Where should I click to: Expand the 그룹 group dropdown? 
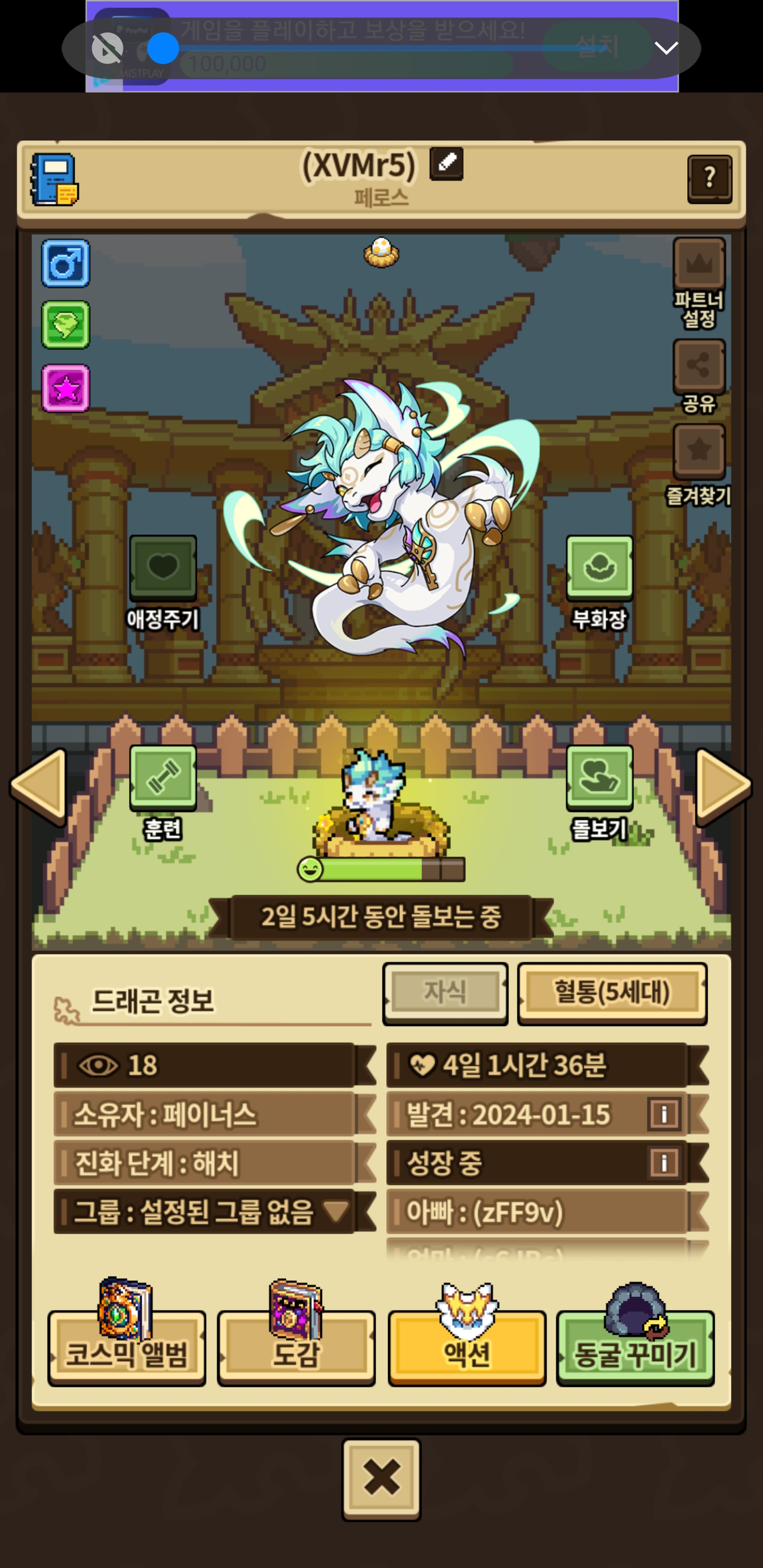point(335,1211)
